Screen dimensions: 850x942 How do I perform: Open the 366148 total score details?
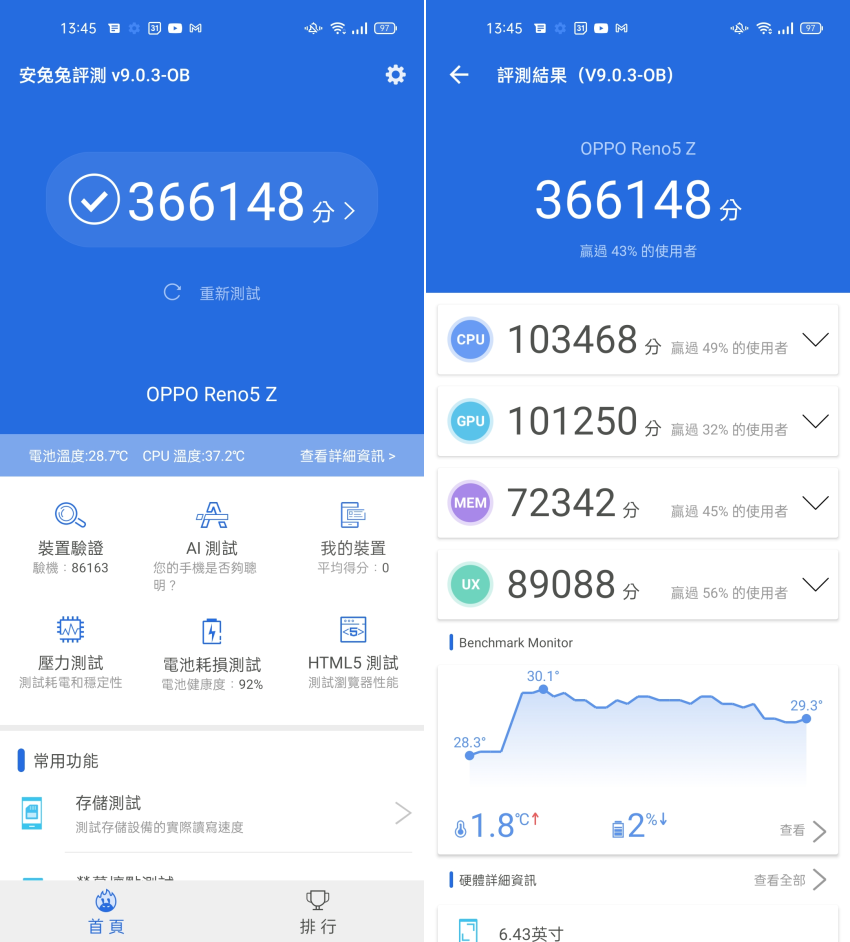(212, 200)
